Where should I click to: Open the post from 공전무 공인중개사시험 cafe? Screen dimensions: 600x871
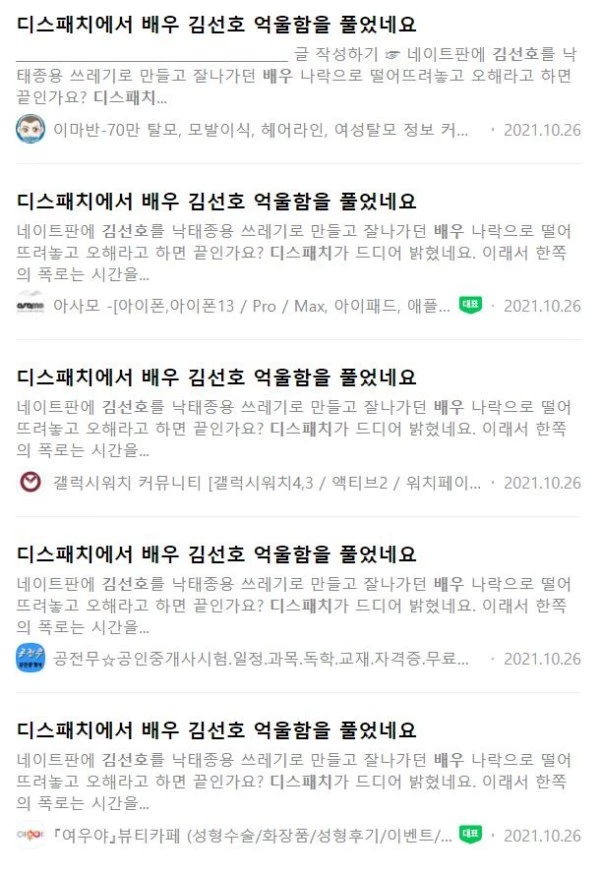pos(216,554)
